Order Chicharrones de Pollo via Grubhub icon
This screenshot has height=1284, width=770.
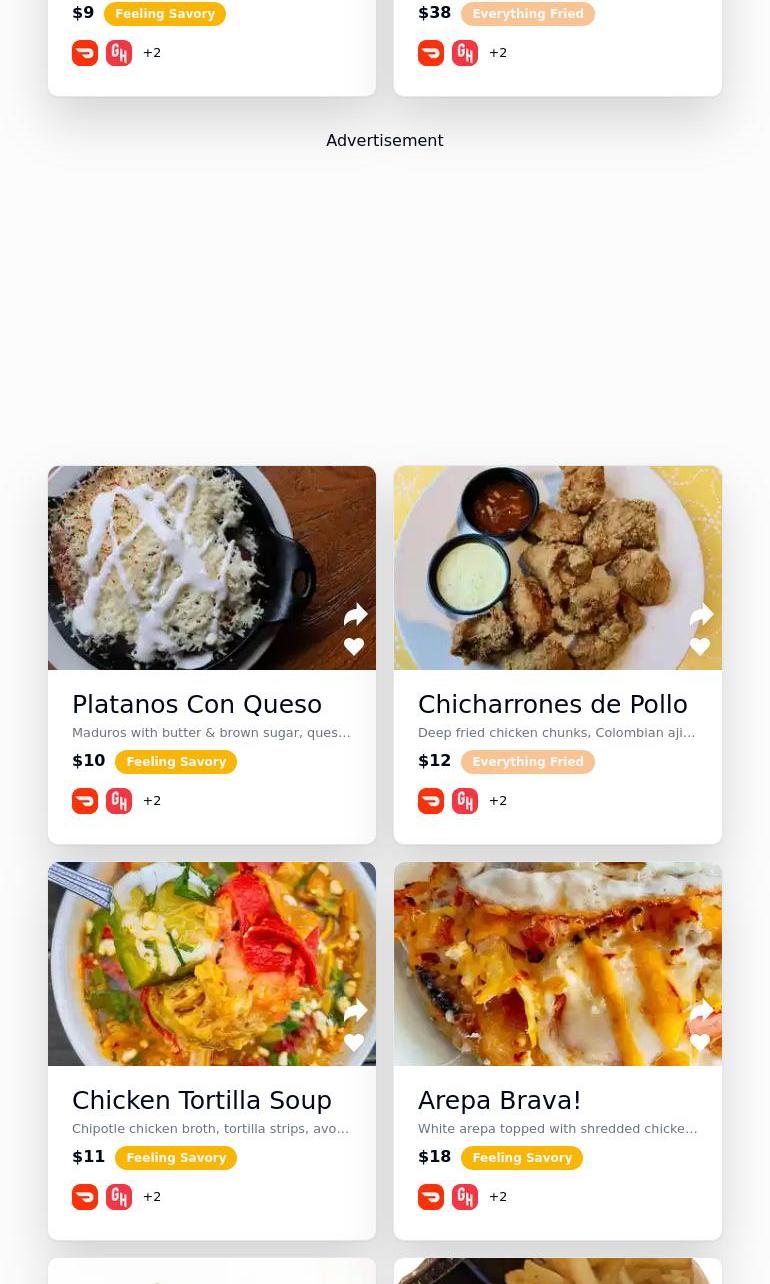click(465, 801)
